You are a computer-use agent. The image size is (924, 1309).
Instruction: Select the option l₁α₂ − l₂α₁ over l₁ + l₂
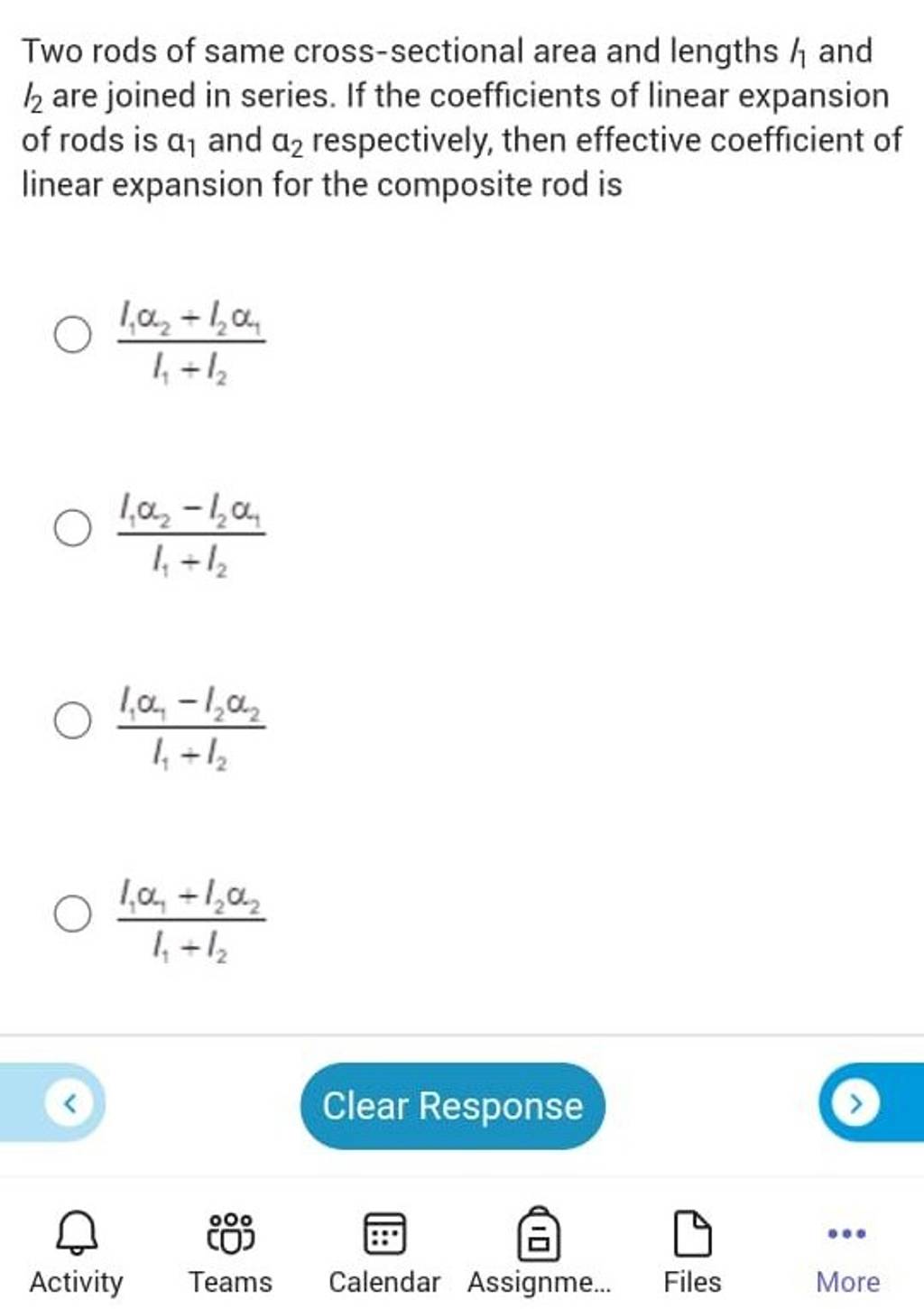pos(73,528)
